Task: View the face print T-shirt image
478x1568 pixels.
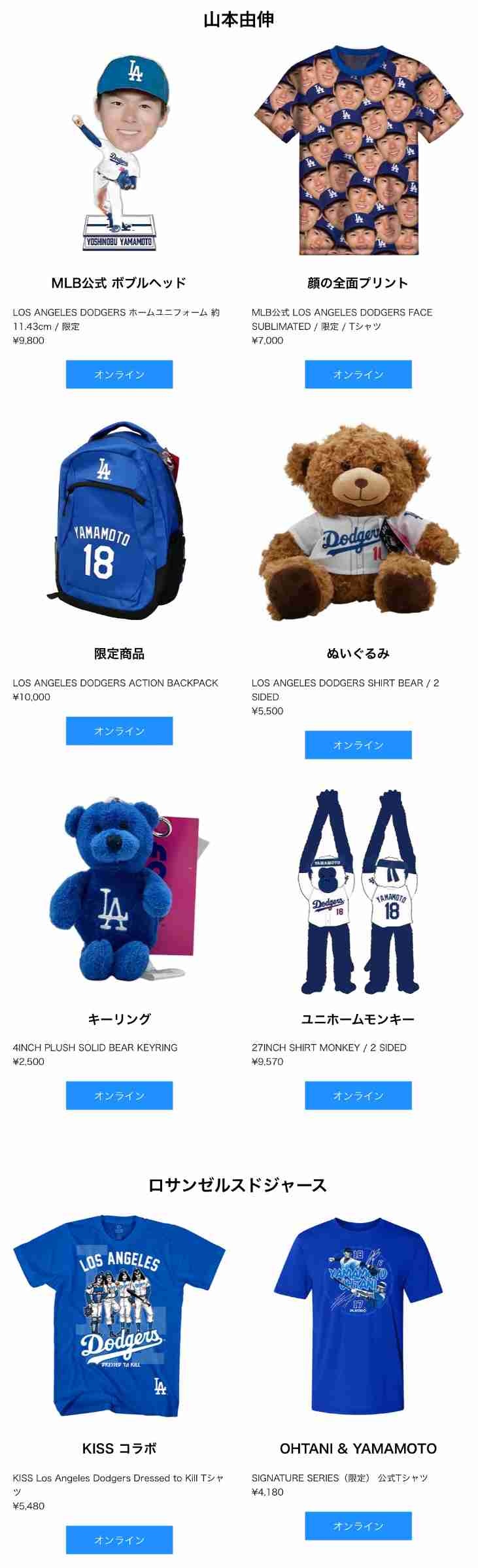Action: pyautogui.click(x=358, y=150)
